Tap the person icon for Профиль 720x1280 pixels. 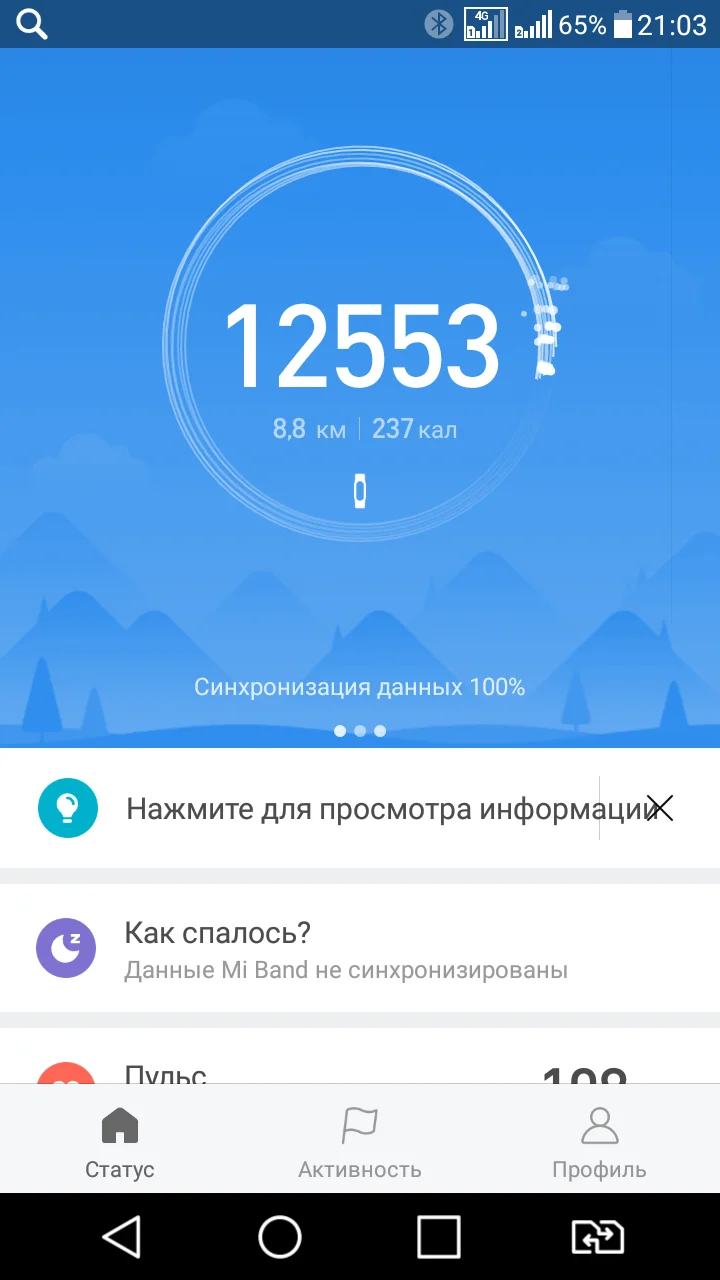click(x=598, y=1124)
